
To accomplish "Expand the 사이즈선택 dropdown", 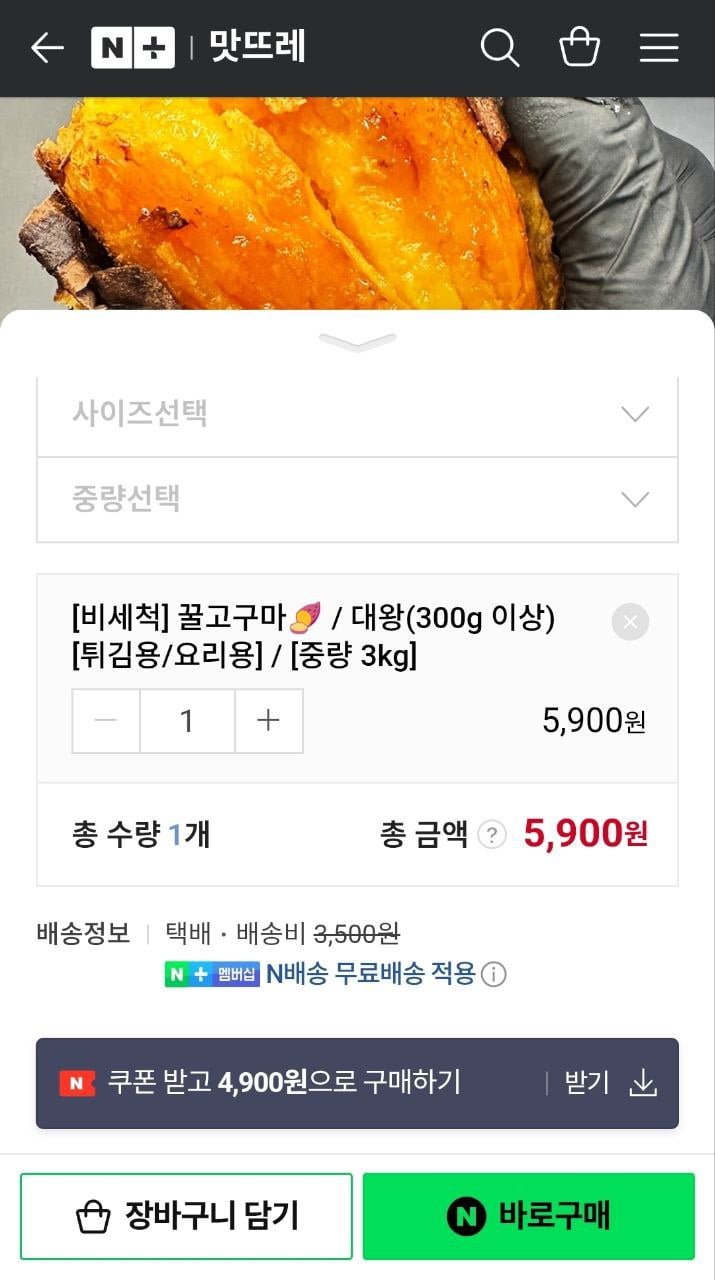I will [357, 414].
